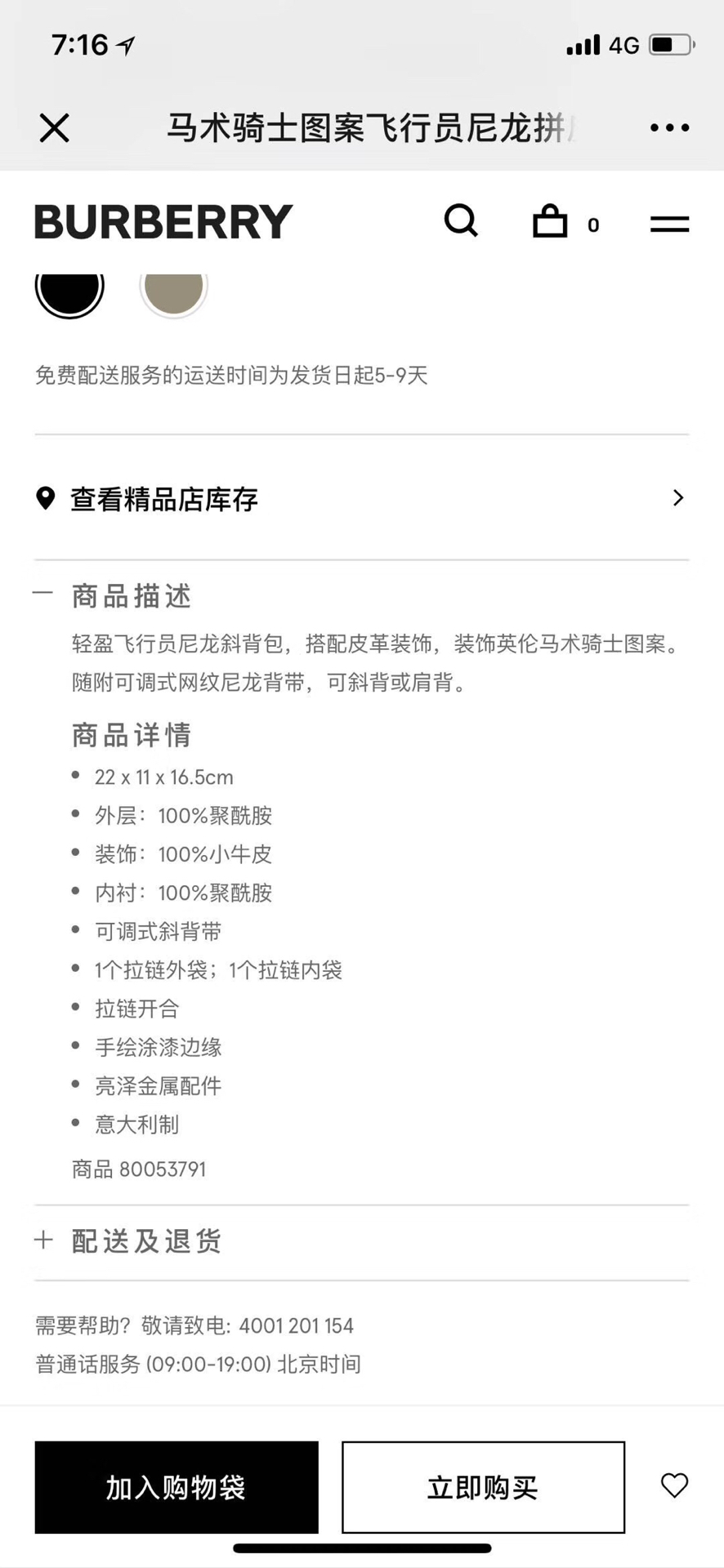Open the hamburger menu

point(669,224)
